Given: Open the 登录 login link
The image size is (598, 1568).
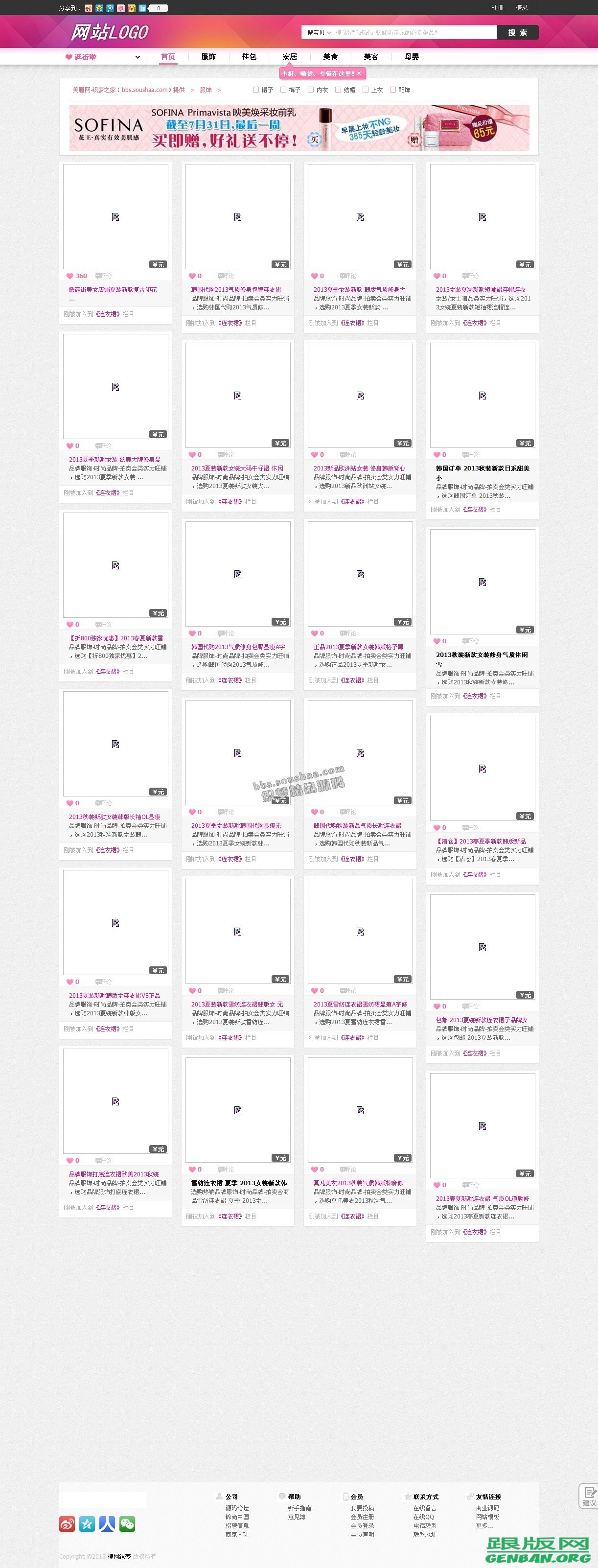Looking at the screenshot, I should point(521,8).
